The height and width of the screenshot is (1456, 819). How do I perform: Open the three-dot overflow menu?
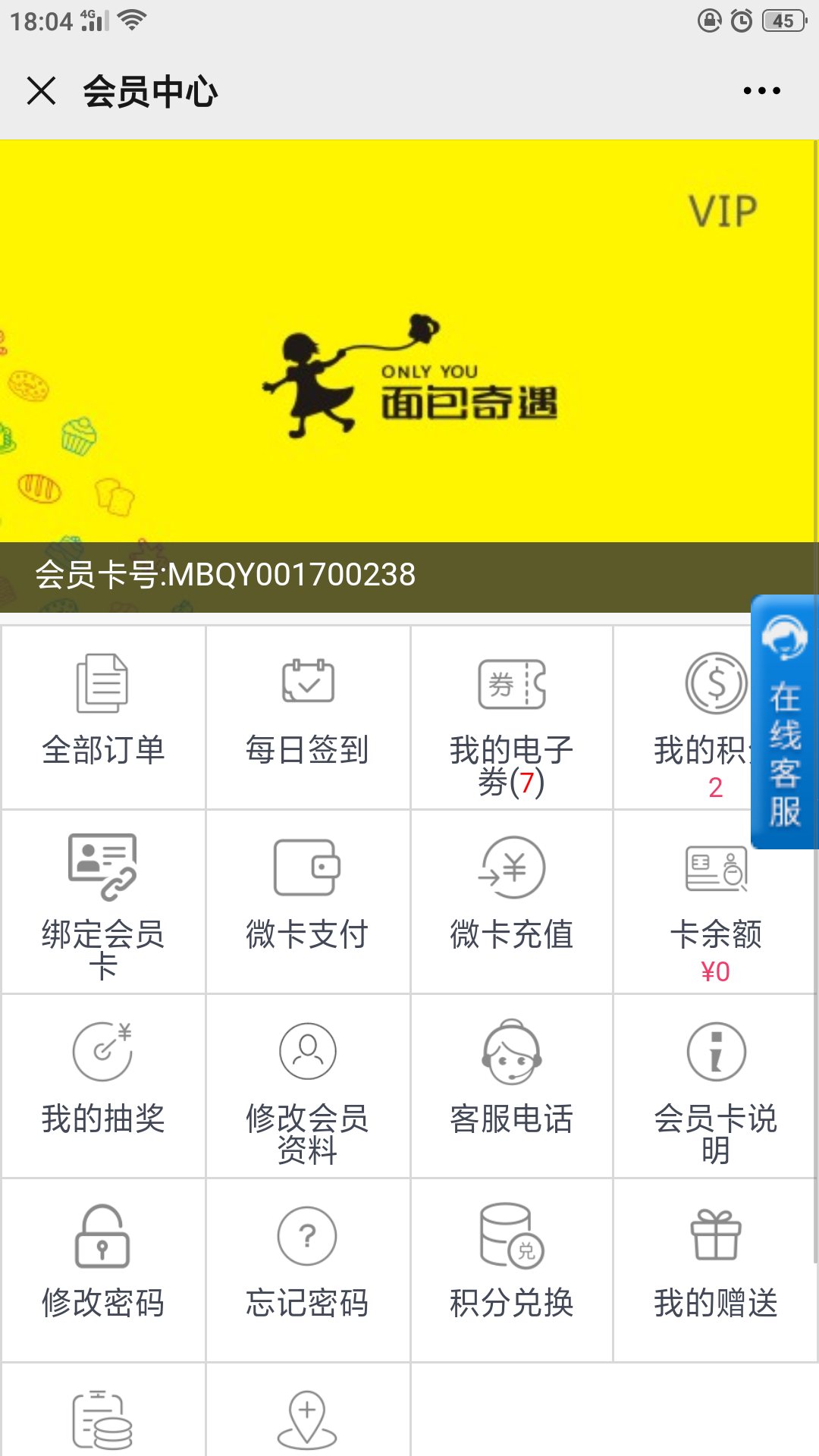(761, 91)
